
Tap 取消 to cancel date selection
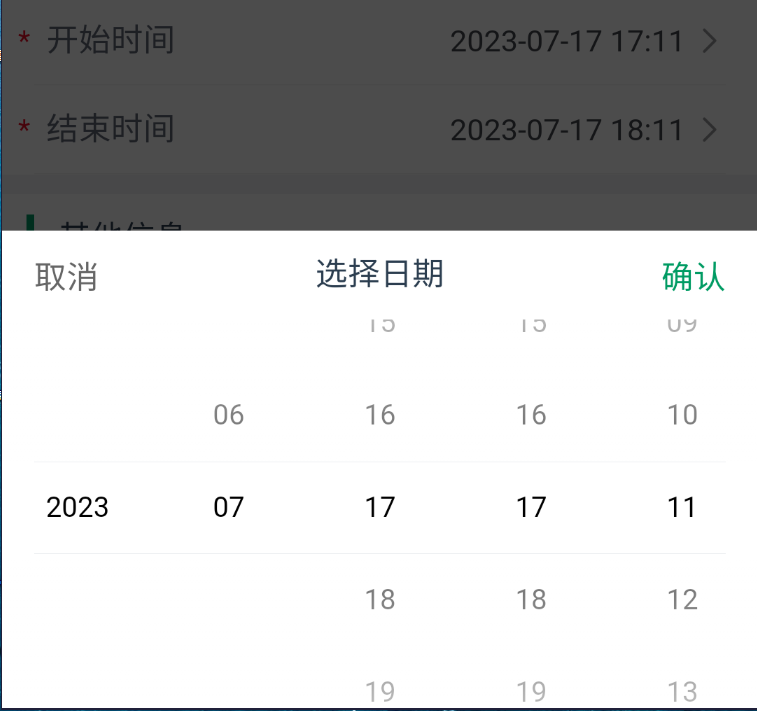(66, 277)
